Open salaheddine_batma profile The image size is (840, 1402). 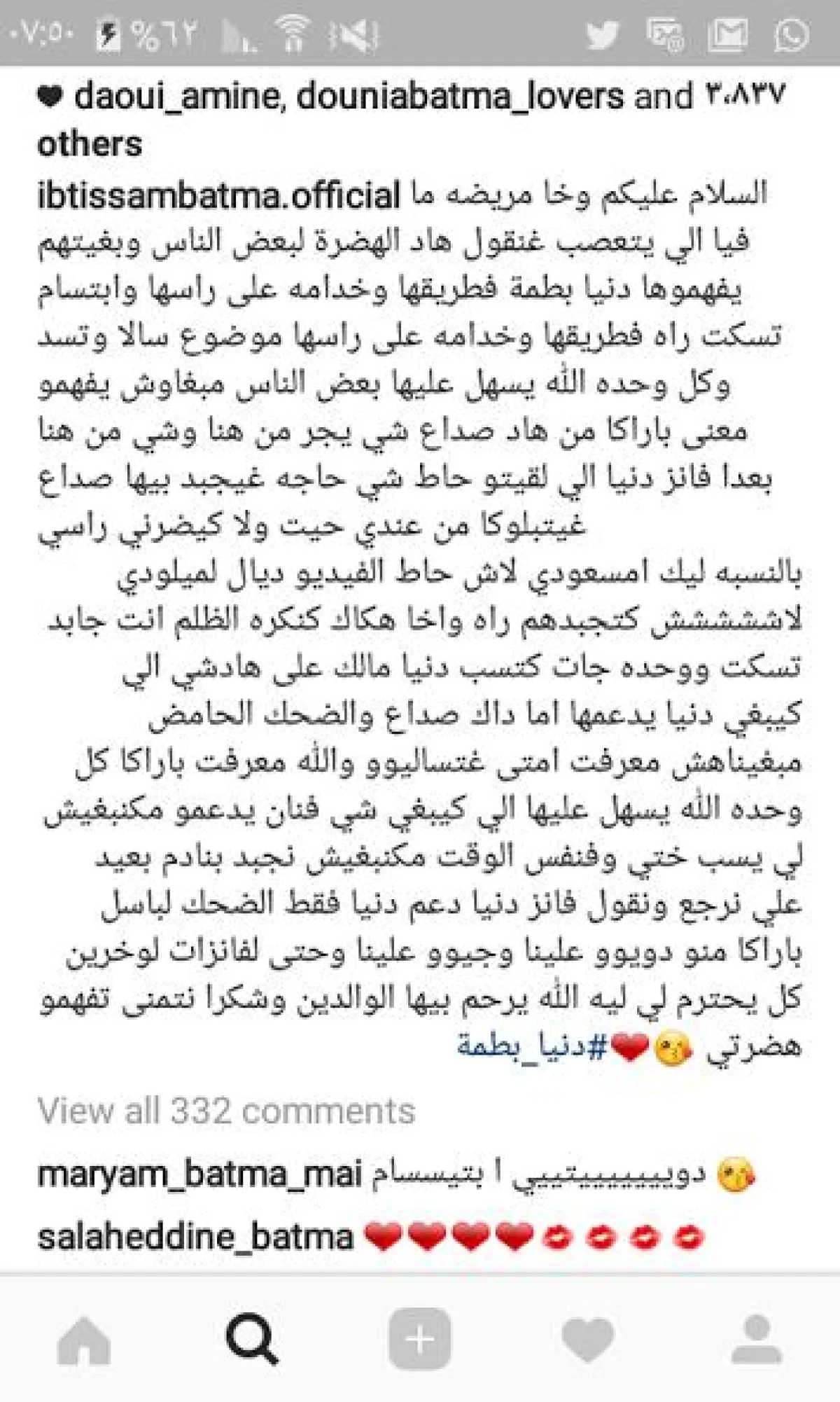(195, 1237)
